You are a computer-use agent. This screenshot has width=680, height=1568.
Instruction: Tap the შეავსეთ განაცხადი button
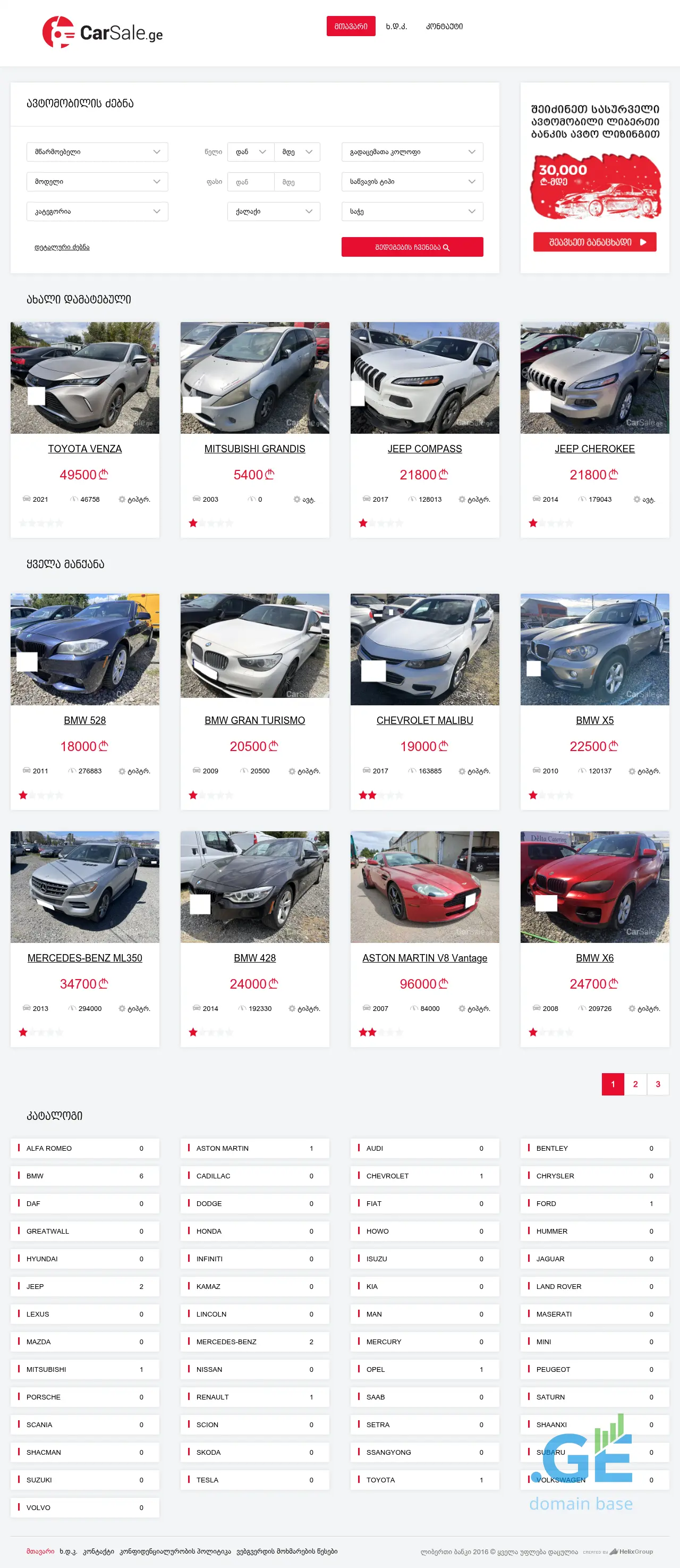[594, 242]
